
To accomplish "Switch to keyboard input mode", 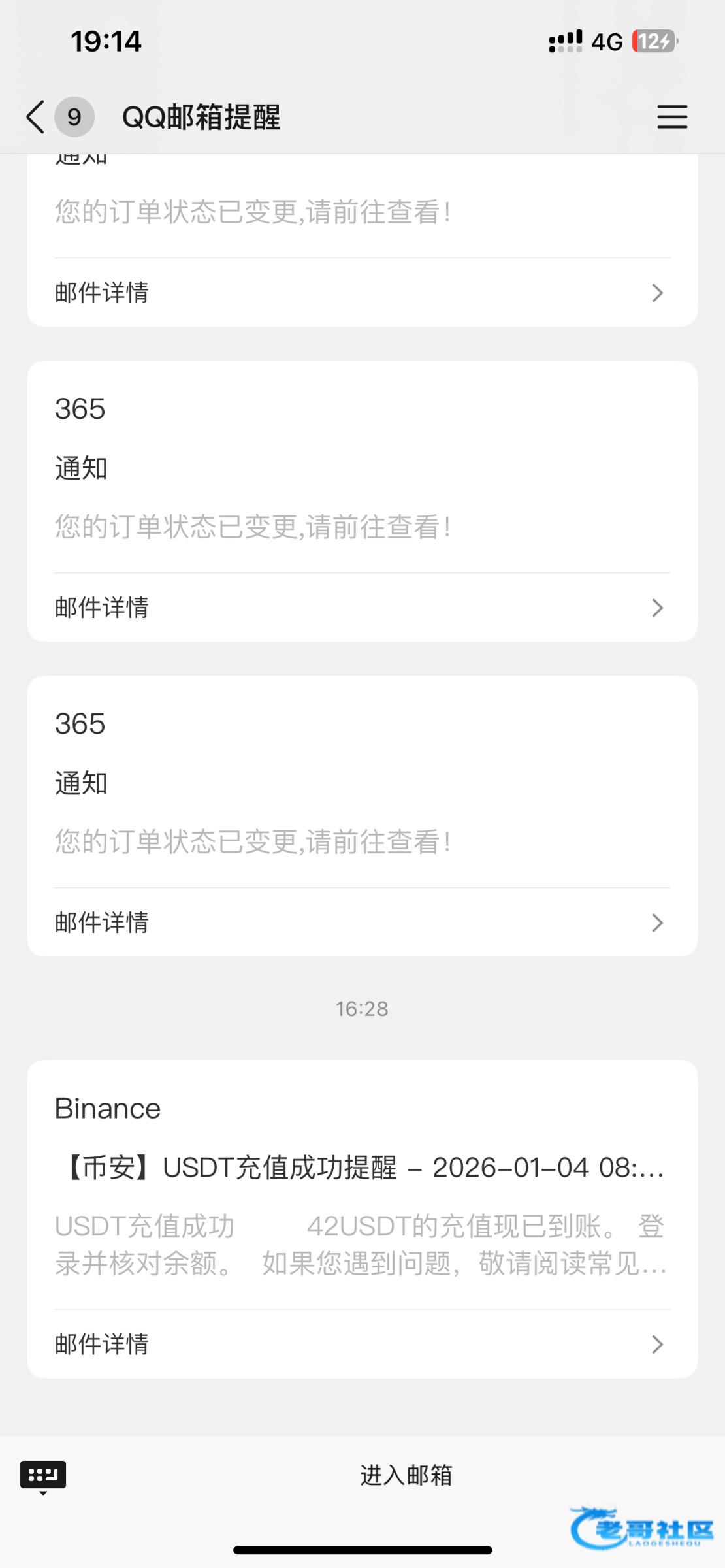I will point(43,1475).
